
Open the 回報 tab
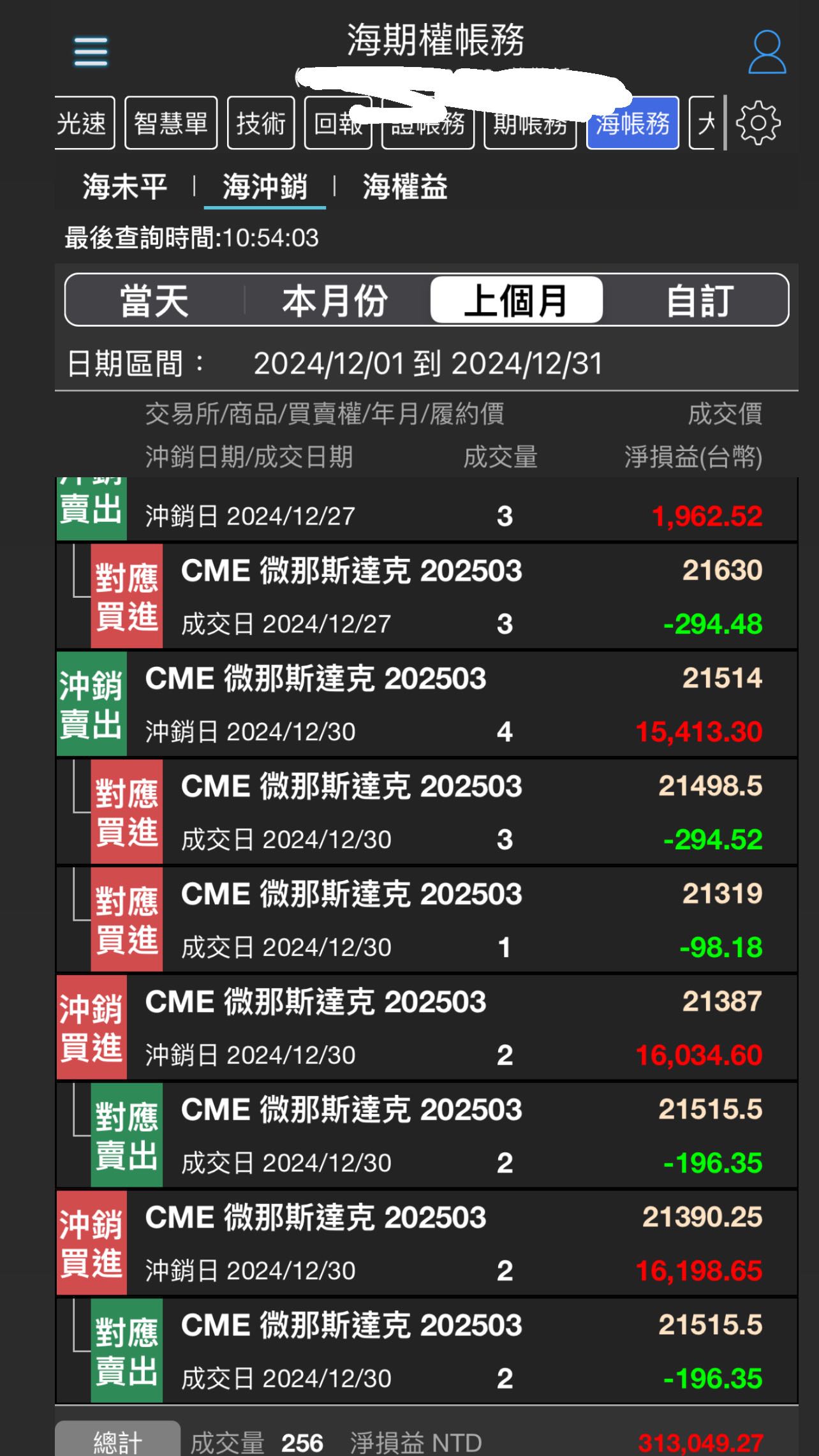338,125
